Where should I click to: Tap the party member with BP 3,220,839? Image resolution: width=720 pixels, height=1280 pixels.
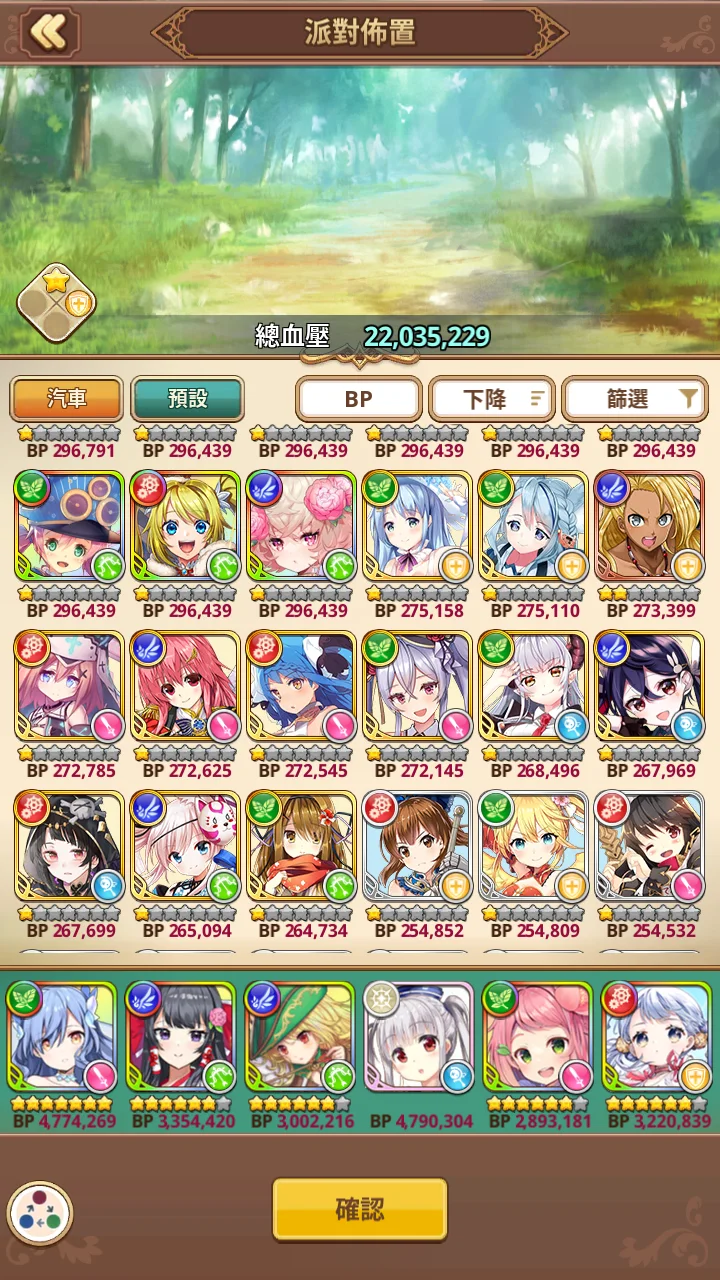pyautogui.click(x=657, y=1037)
